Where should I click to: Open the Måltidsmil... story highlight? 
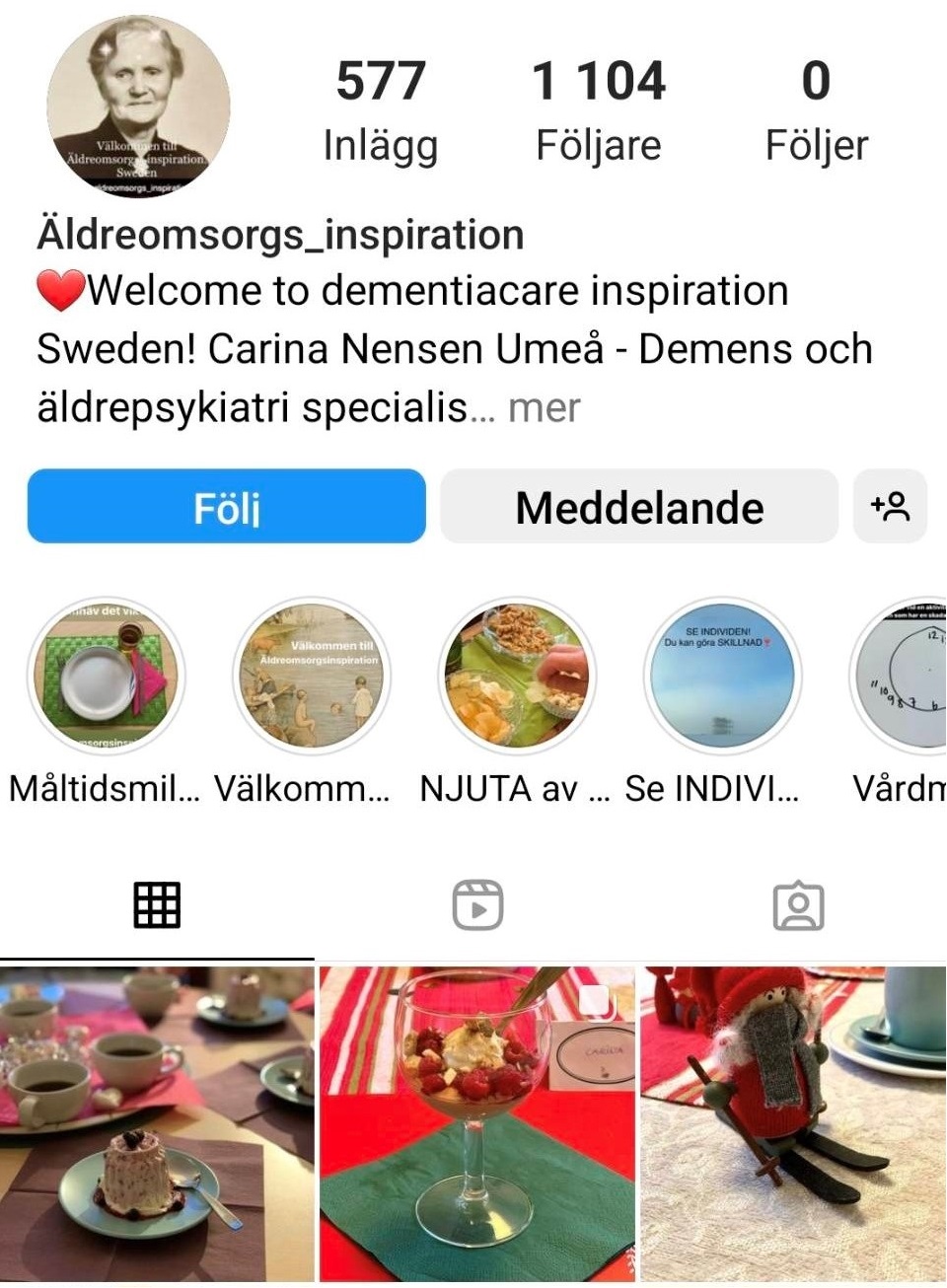(x=106, y=676)
